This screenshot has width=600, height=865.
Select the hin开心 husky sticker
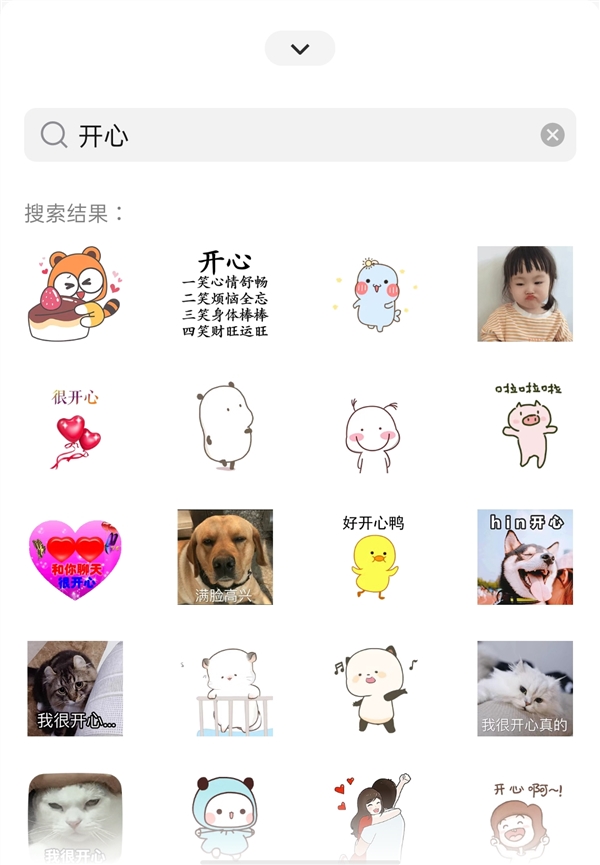tap(525, 557)
